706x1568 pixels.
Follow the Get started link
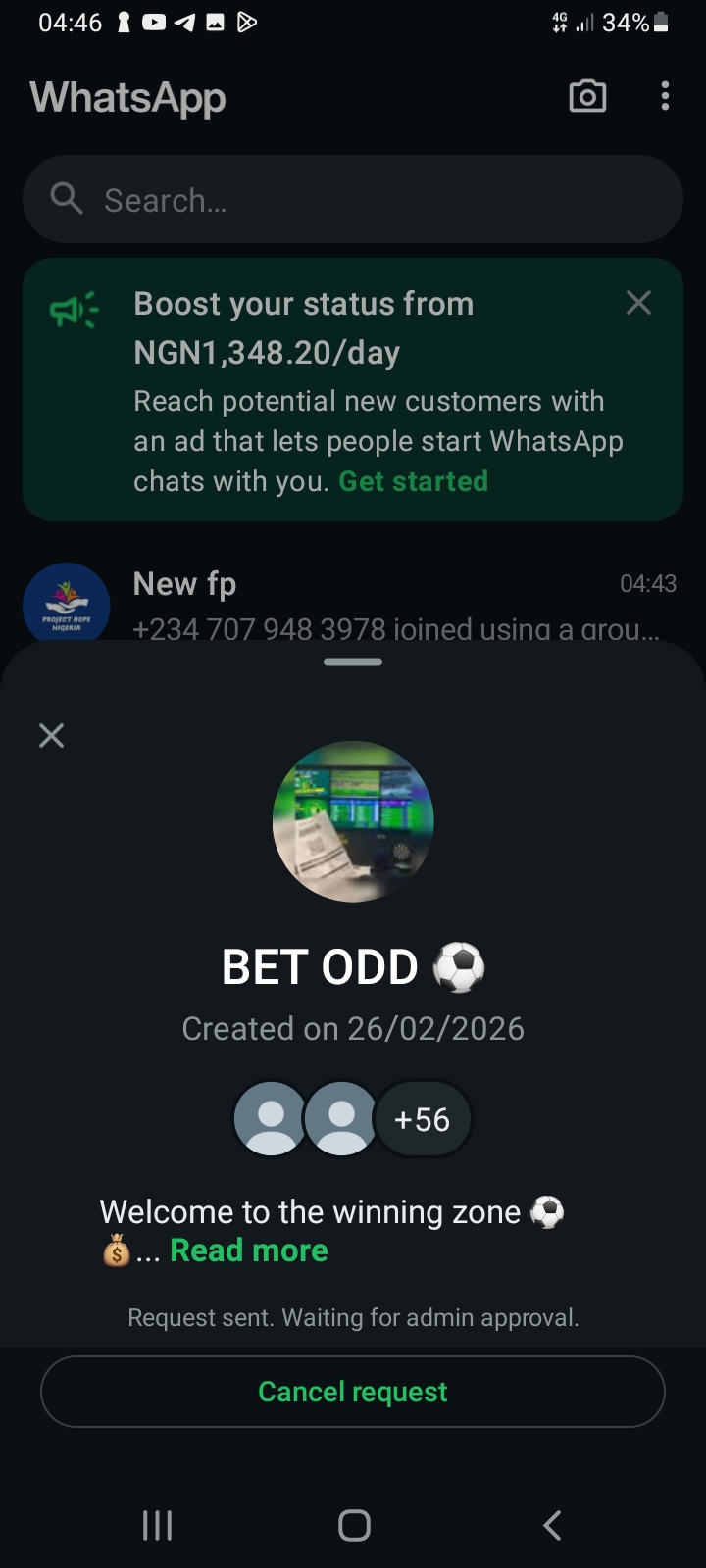[413, 481]
